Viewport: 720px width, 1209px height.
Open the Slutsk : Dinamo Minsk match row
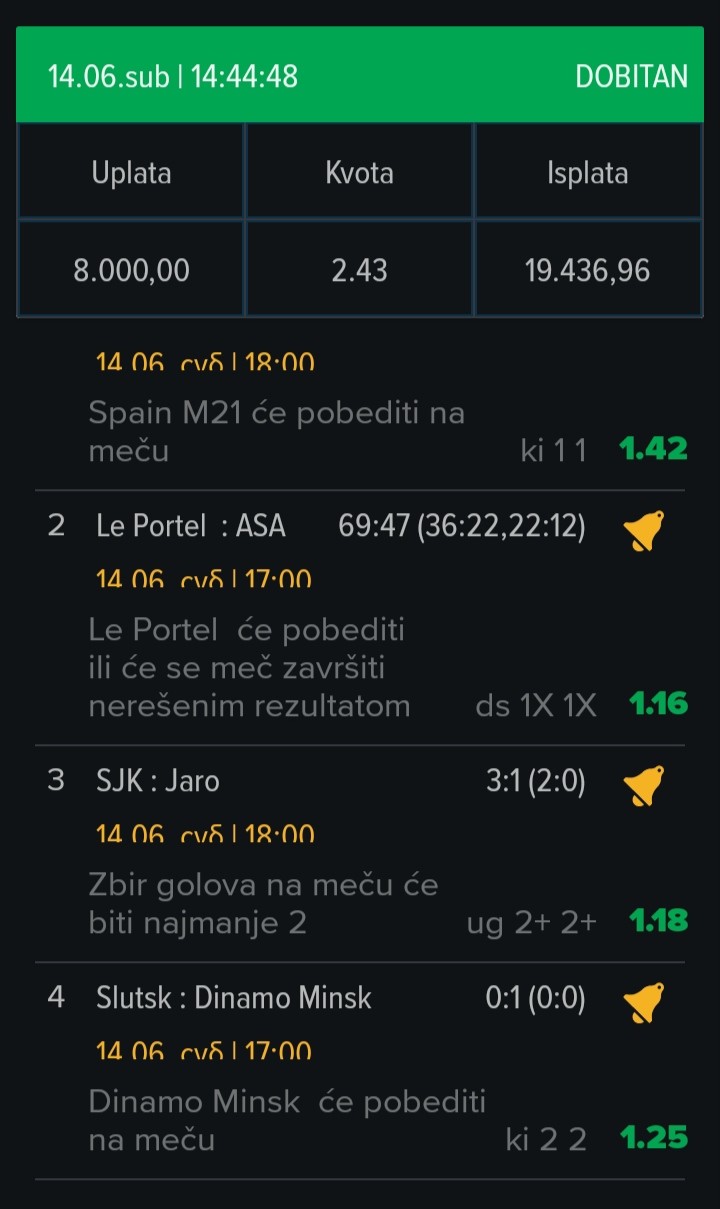(360, 1071)
